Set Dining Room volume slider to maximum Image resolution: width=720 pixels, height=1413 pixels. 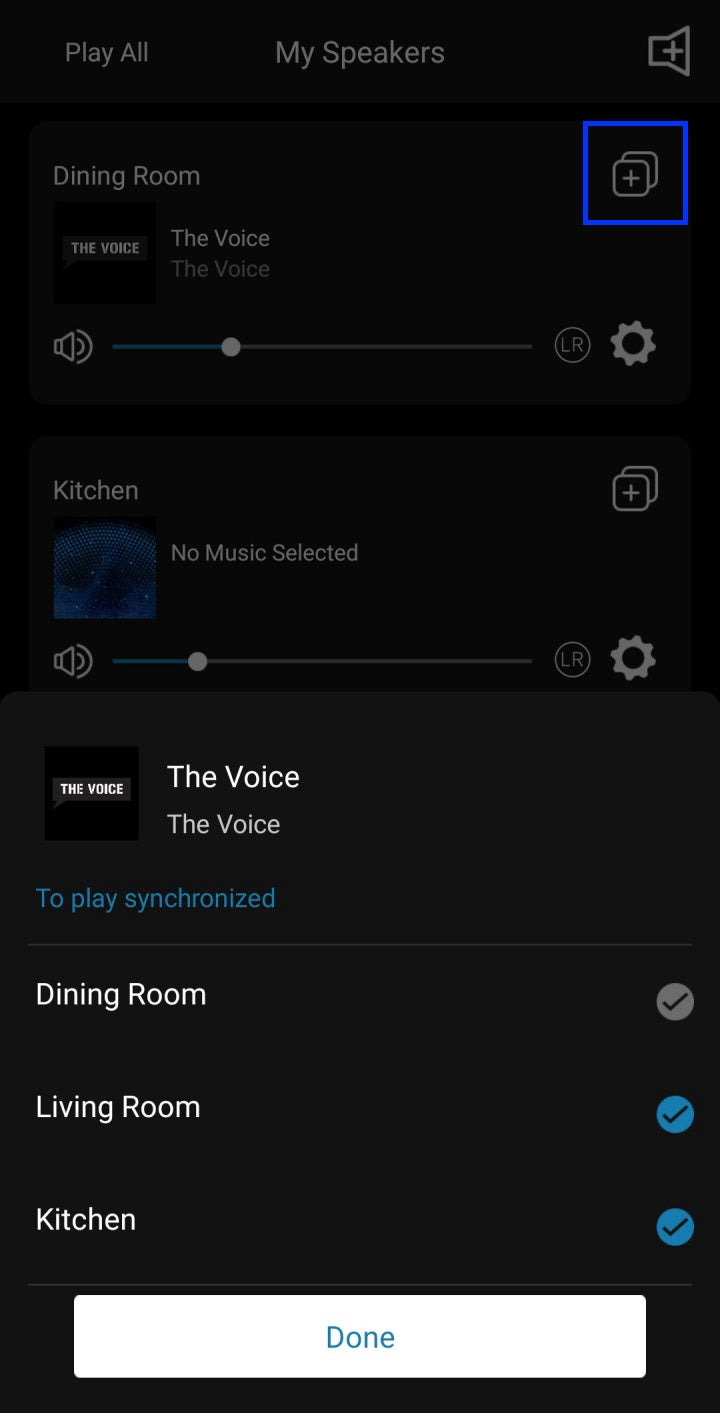(531, 347)
